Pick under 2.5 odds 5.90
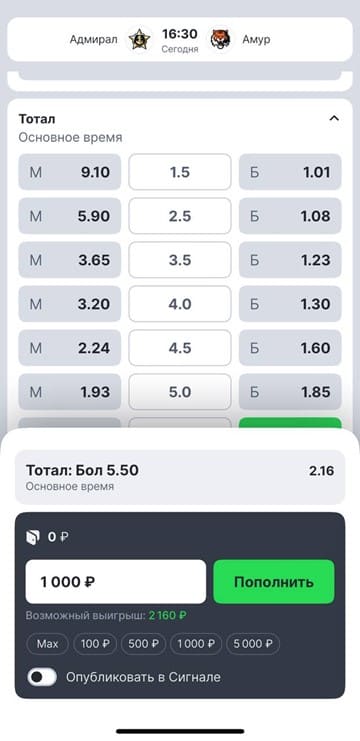 click(x=69, y=216)
